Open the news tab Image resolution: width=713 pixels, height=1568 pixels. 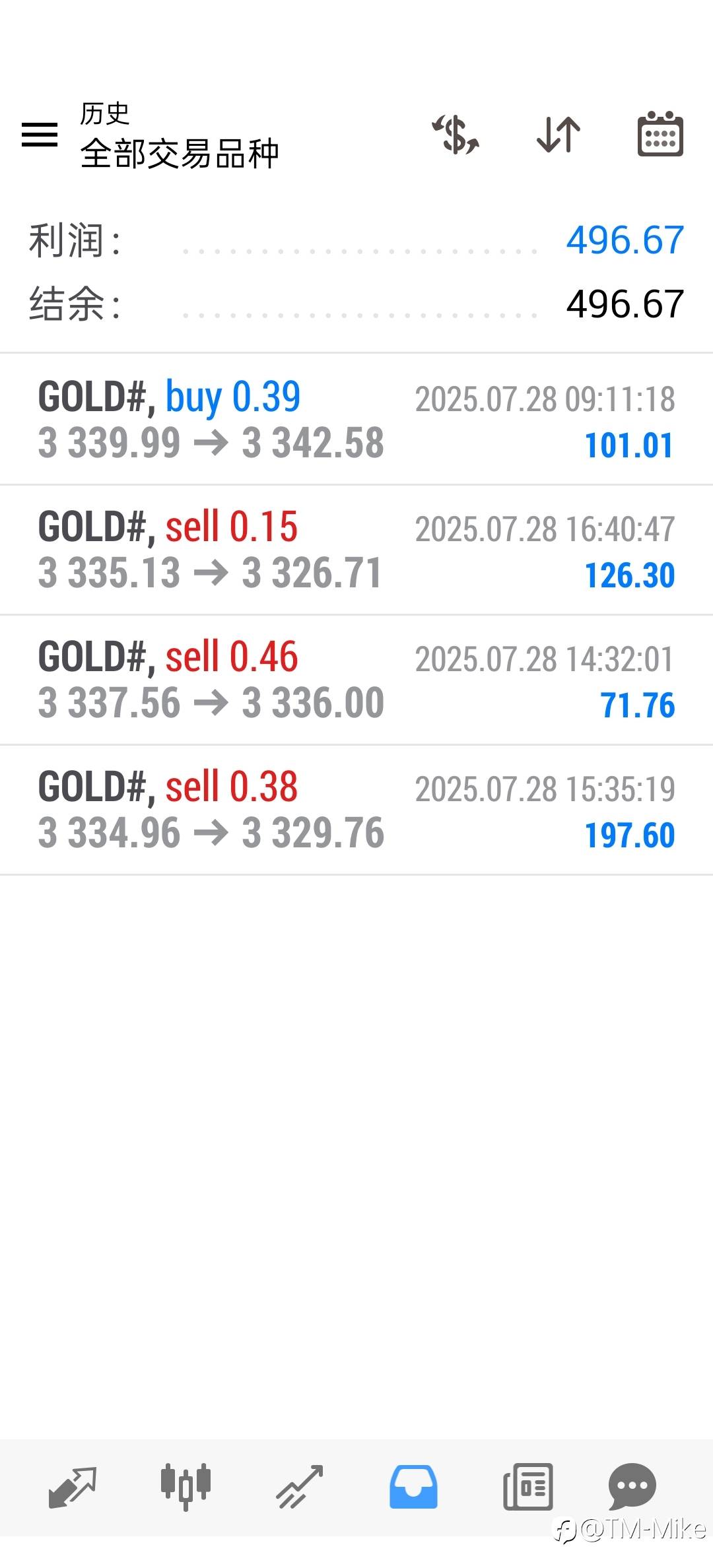click(x=527, y=1487)
